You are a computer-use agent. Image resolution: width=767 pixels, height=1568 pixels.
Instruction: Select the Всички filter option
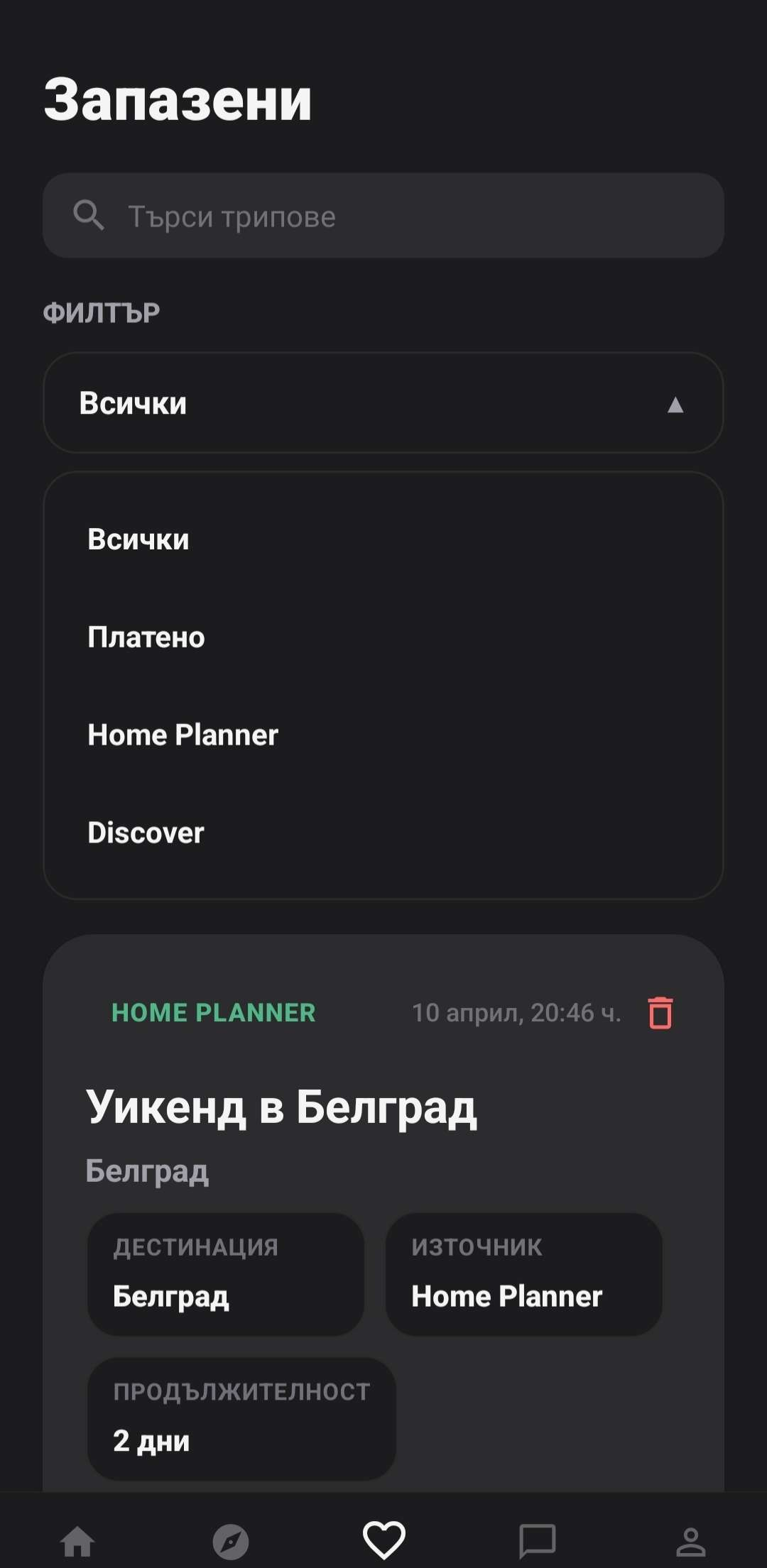pyautogui.click(x=138, y=539)
